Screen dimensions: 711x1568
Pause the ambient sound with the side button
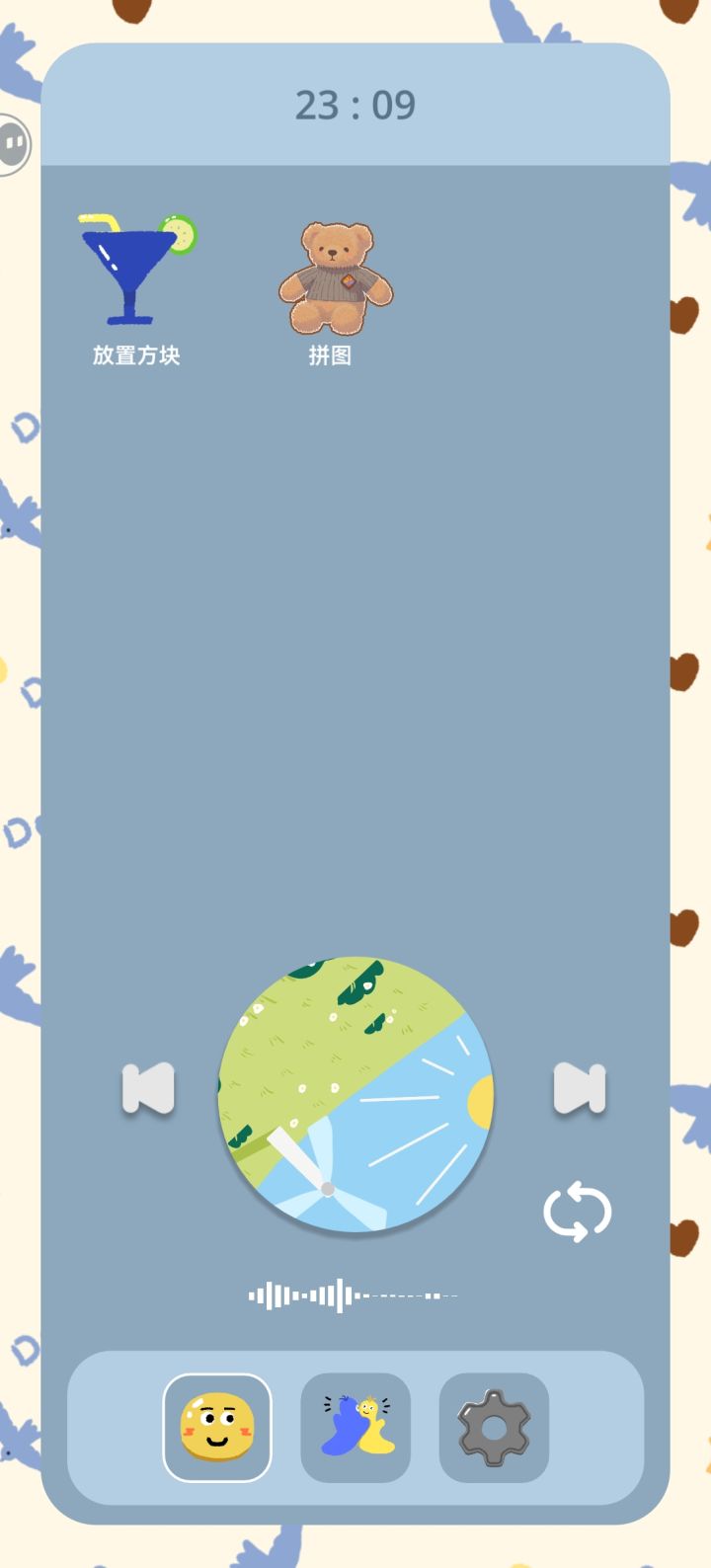[14, 143]
